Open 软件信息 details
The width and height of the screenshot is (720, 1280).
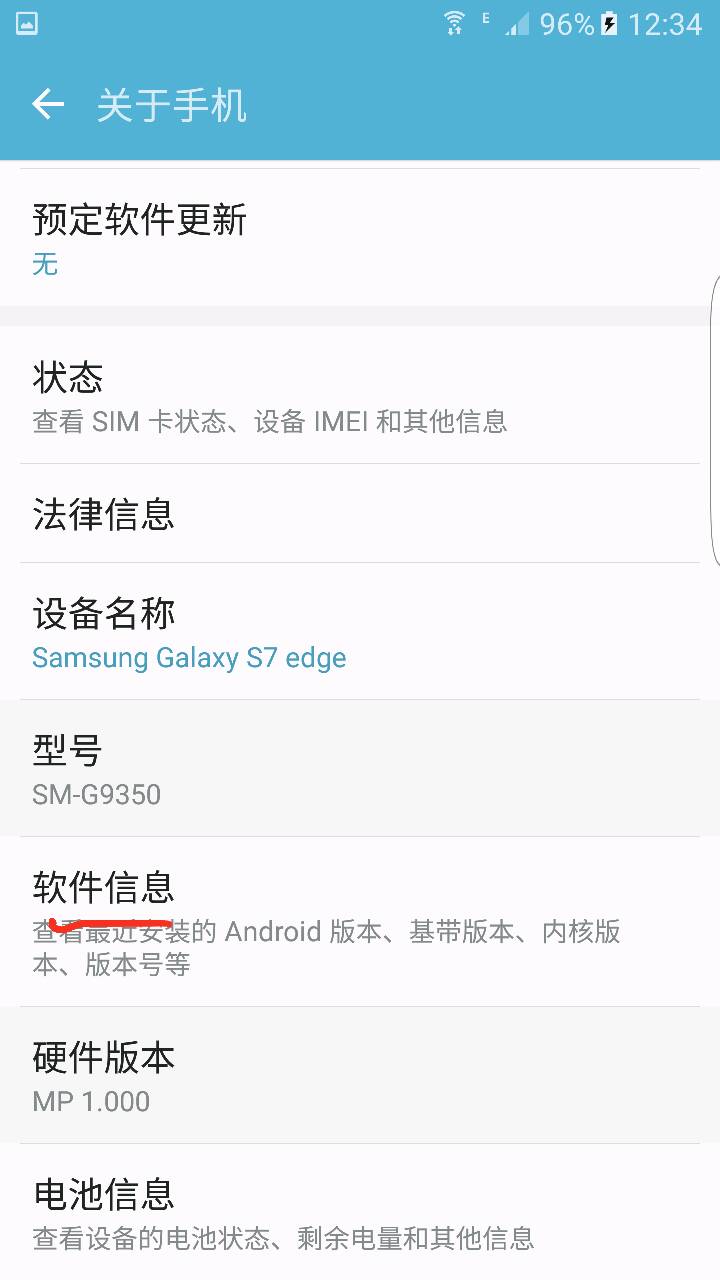click(360, 922)
